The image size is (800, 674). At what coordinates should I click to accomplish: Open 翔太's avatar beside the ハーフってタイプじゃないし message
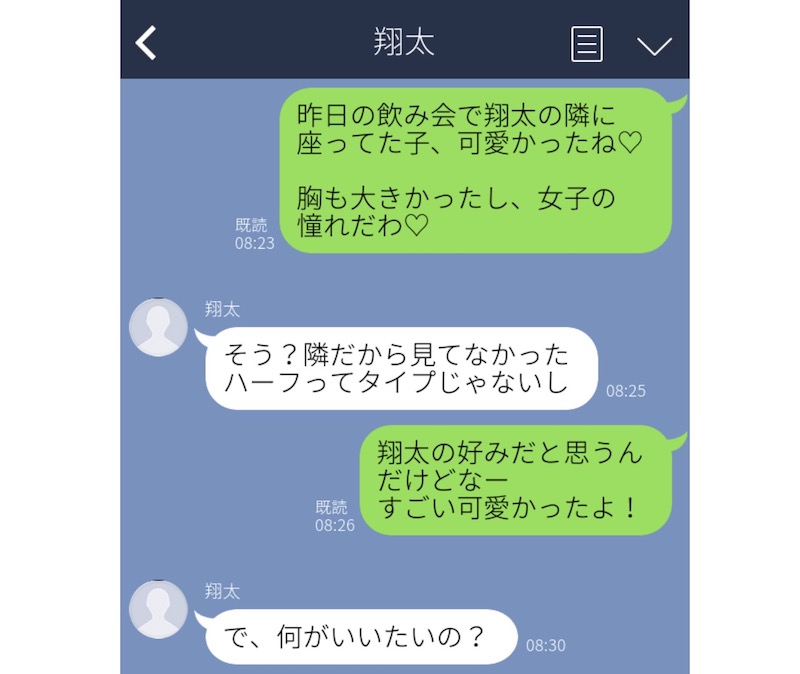pos(158,327)
